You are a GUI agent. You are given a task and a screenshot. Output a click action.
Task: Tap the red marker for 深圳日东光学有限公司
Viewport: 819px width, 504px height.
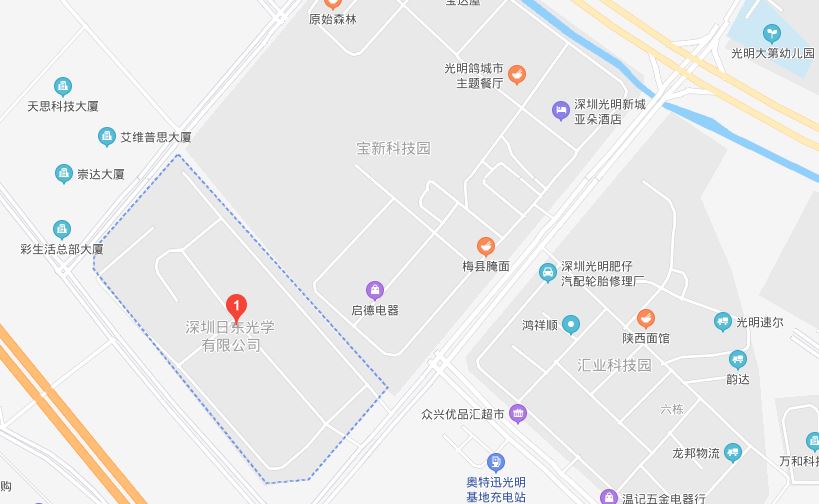click(236, 306)
